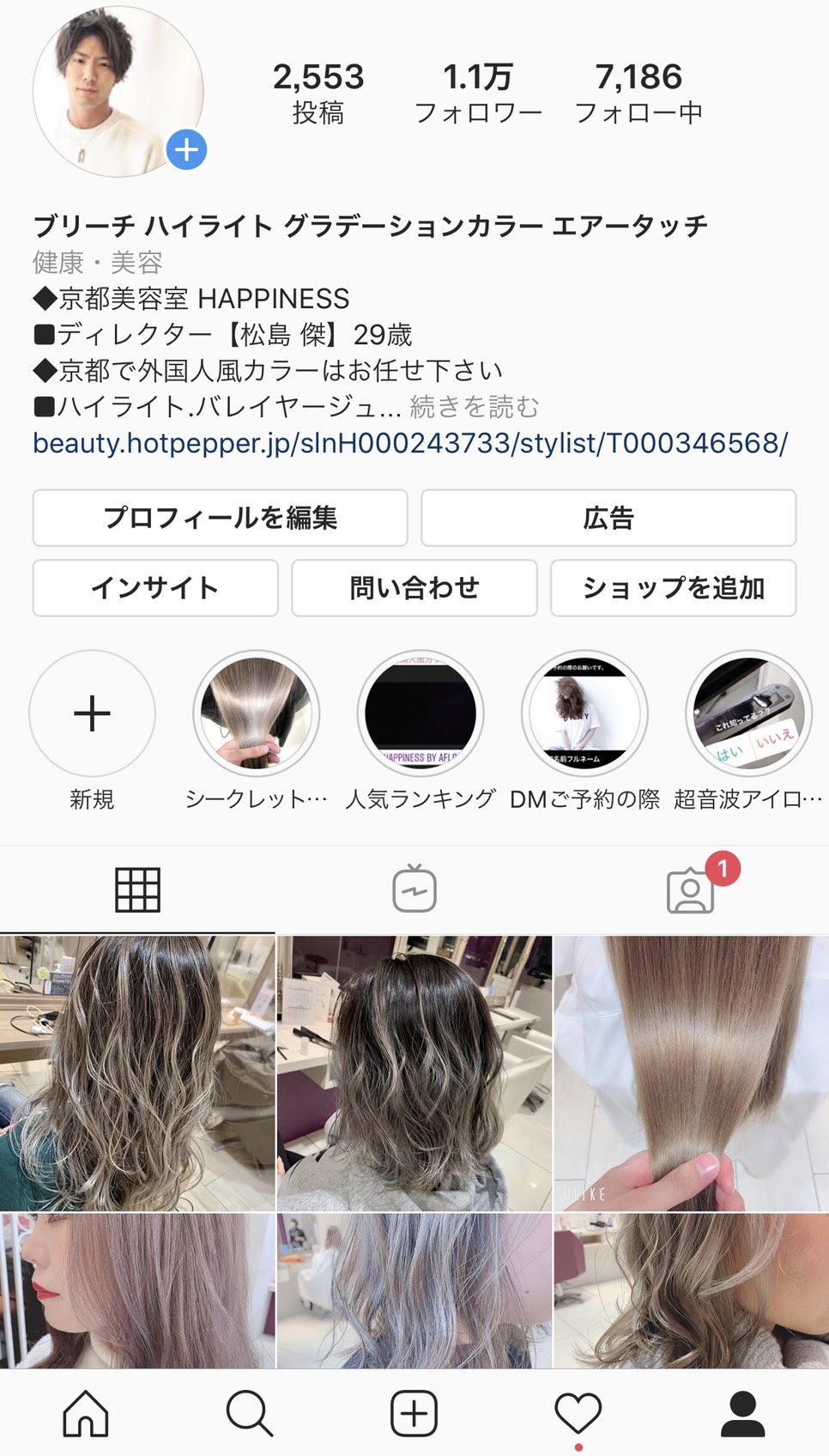Switch to the tagged photos tab
Screen dimensions: 829x1456
point(691,889)
